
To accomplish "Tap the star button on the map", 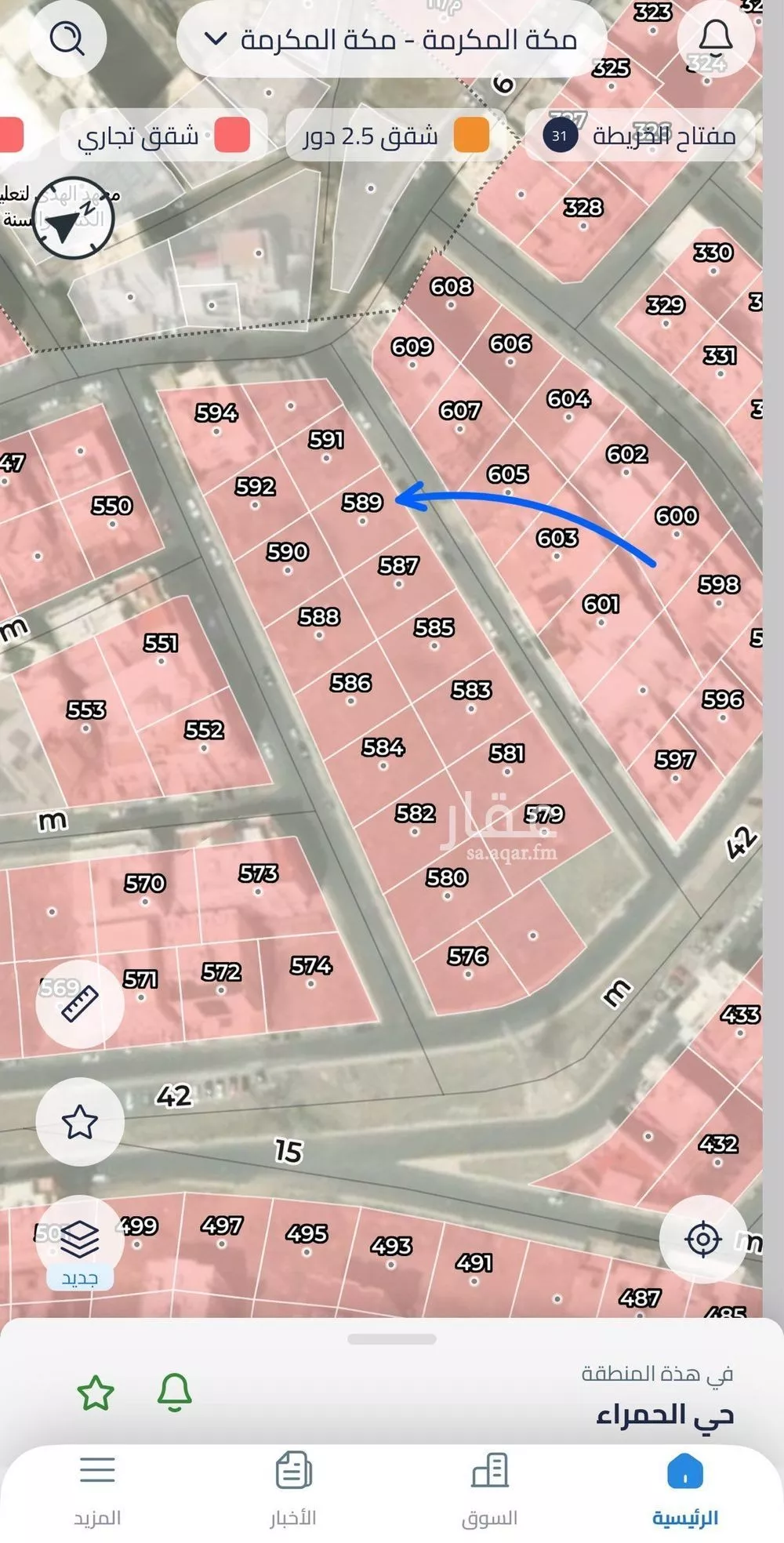I will click(x=79, y=1122).
